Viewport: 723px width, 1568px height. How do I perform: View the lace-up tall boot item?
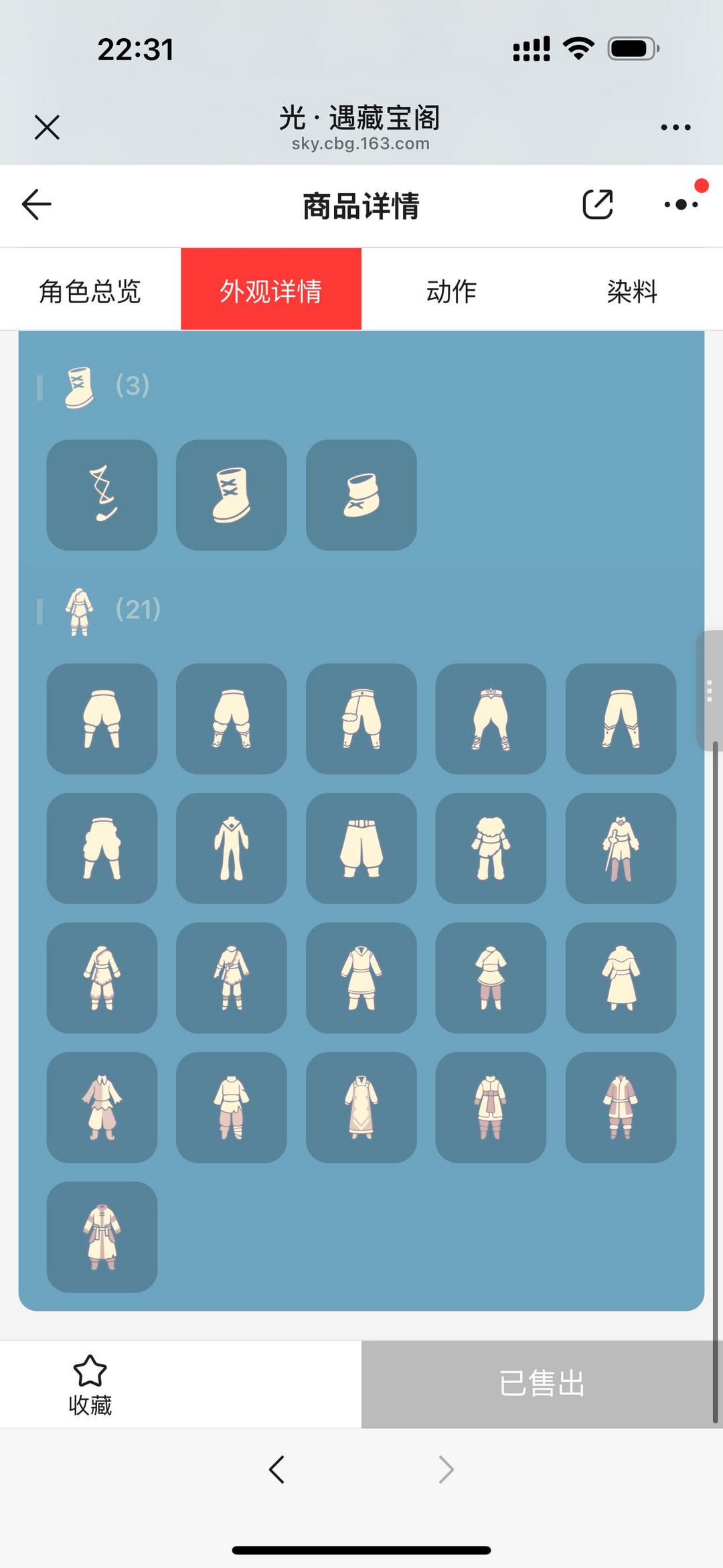[232, 495]
